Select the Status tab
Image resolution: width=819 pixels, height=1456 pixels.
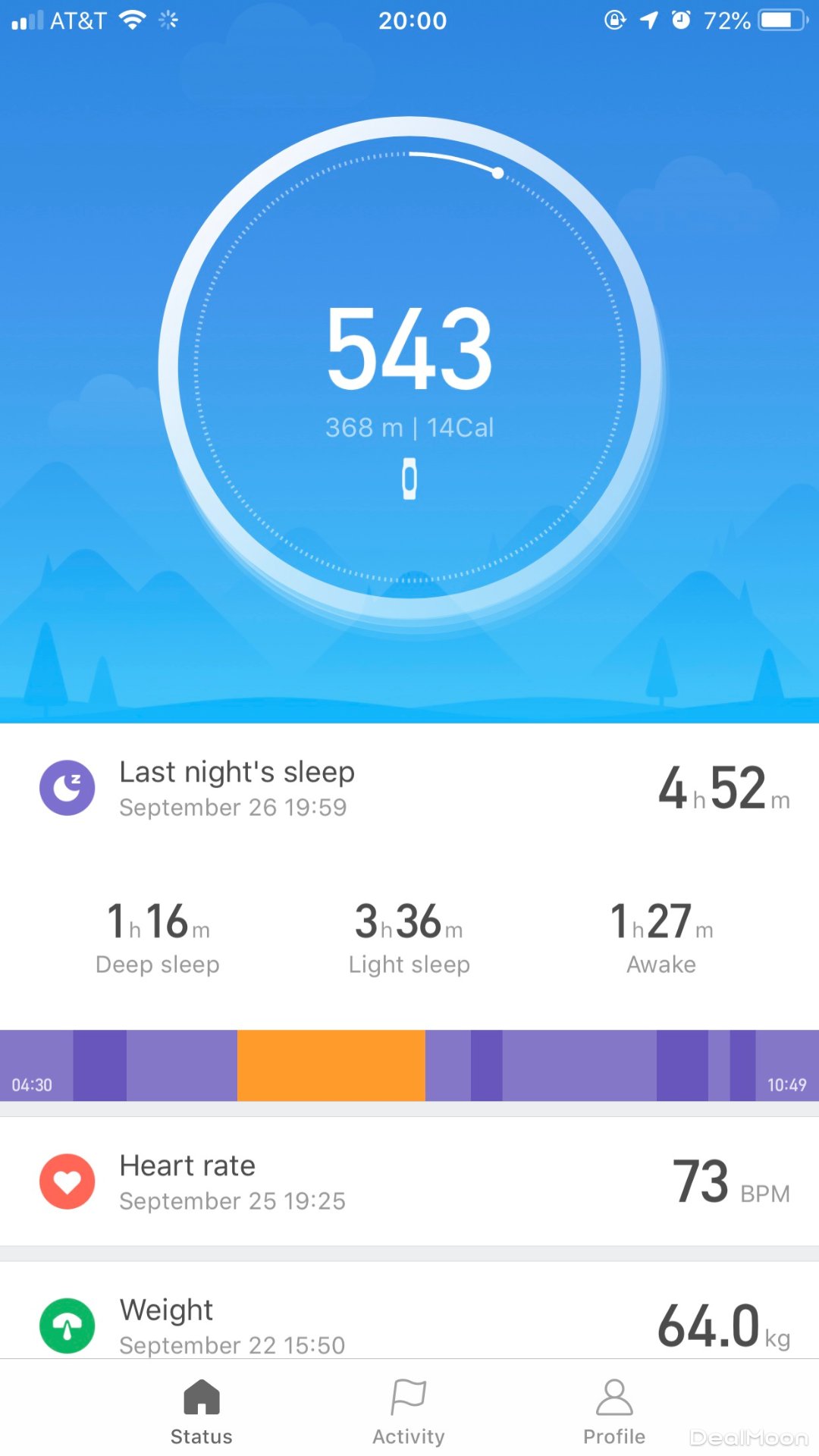202,1412
